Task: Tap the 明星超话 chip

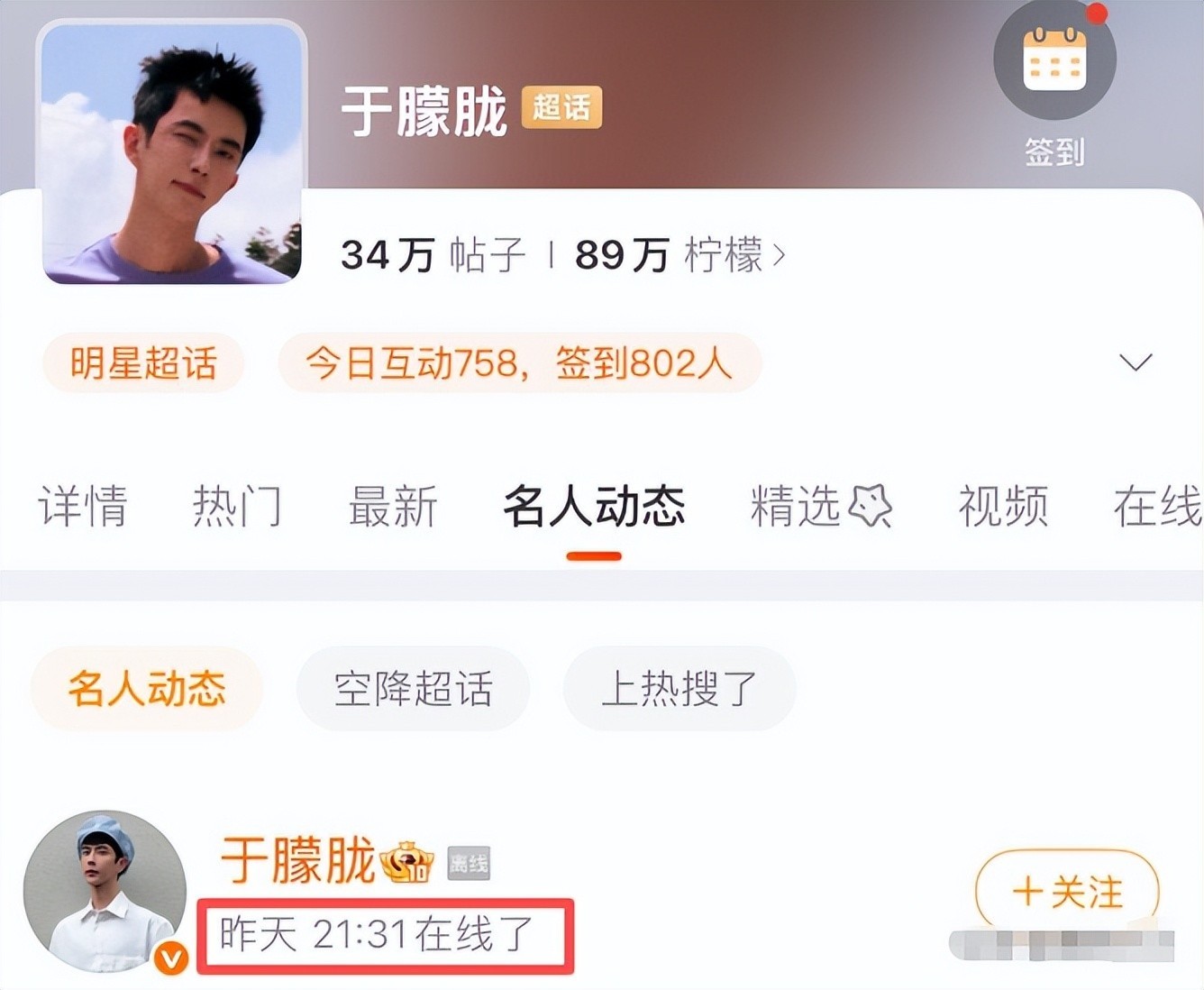Action: 143,363
